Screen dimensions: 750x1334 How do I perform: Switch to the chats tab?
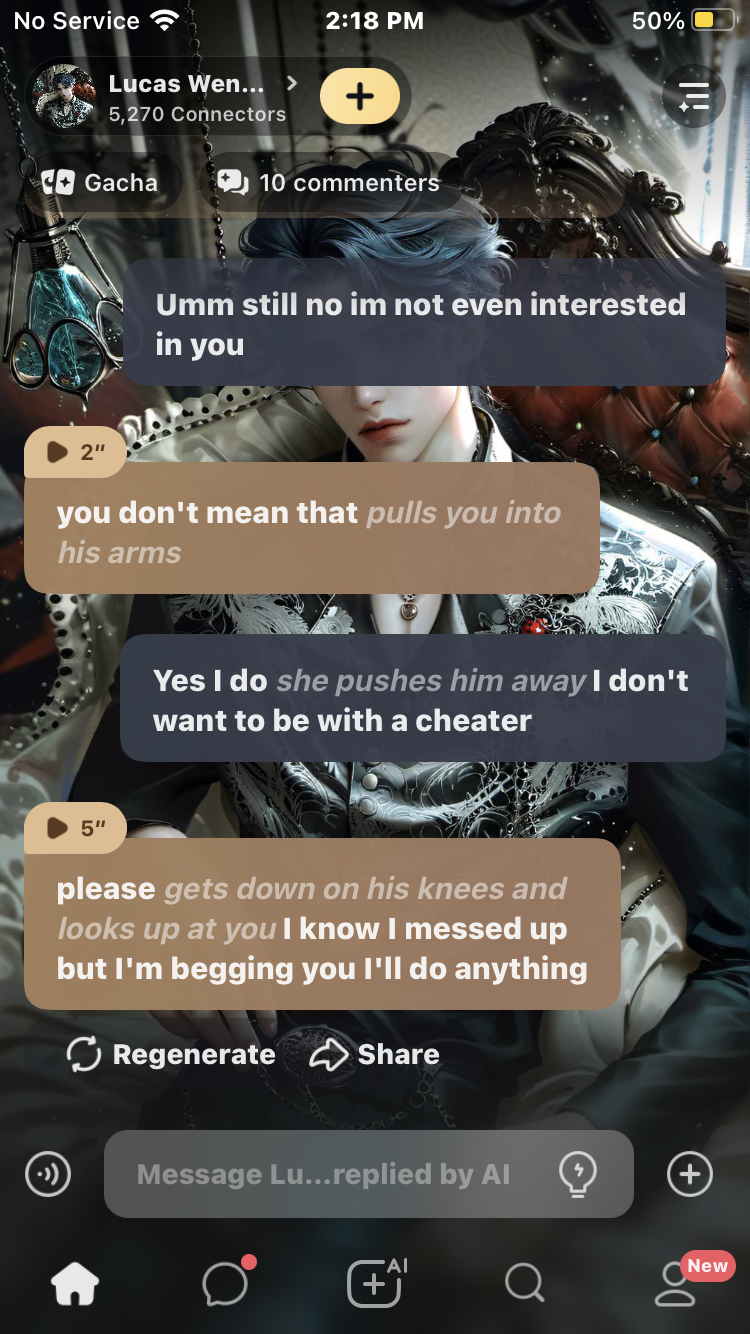tap(226, 1282)
